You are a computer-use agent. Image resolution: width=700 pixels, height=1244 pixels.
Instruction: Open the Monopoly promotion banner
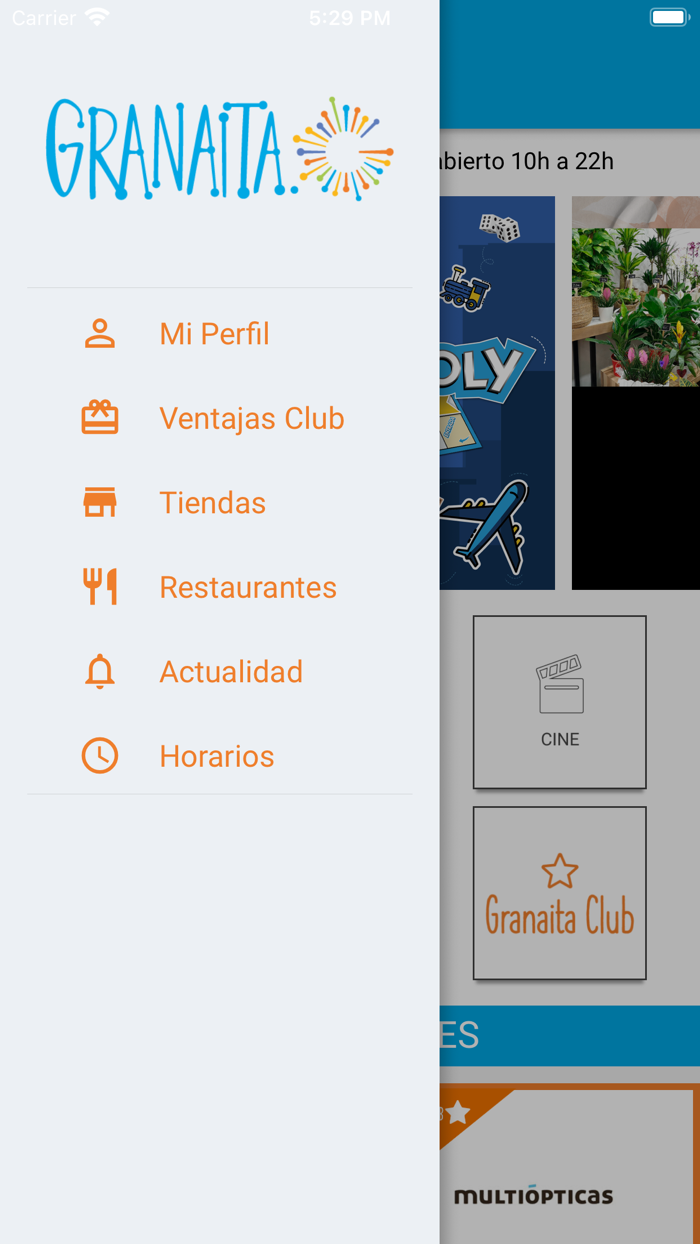point(497,392)
